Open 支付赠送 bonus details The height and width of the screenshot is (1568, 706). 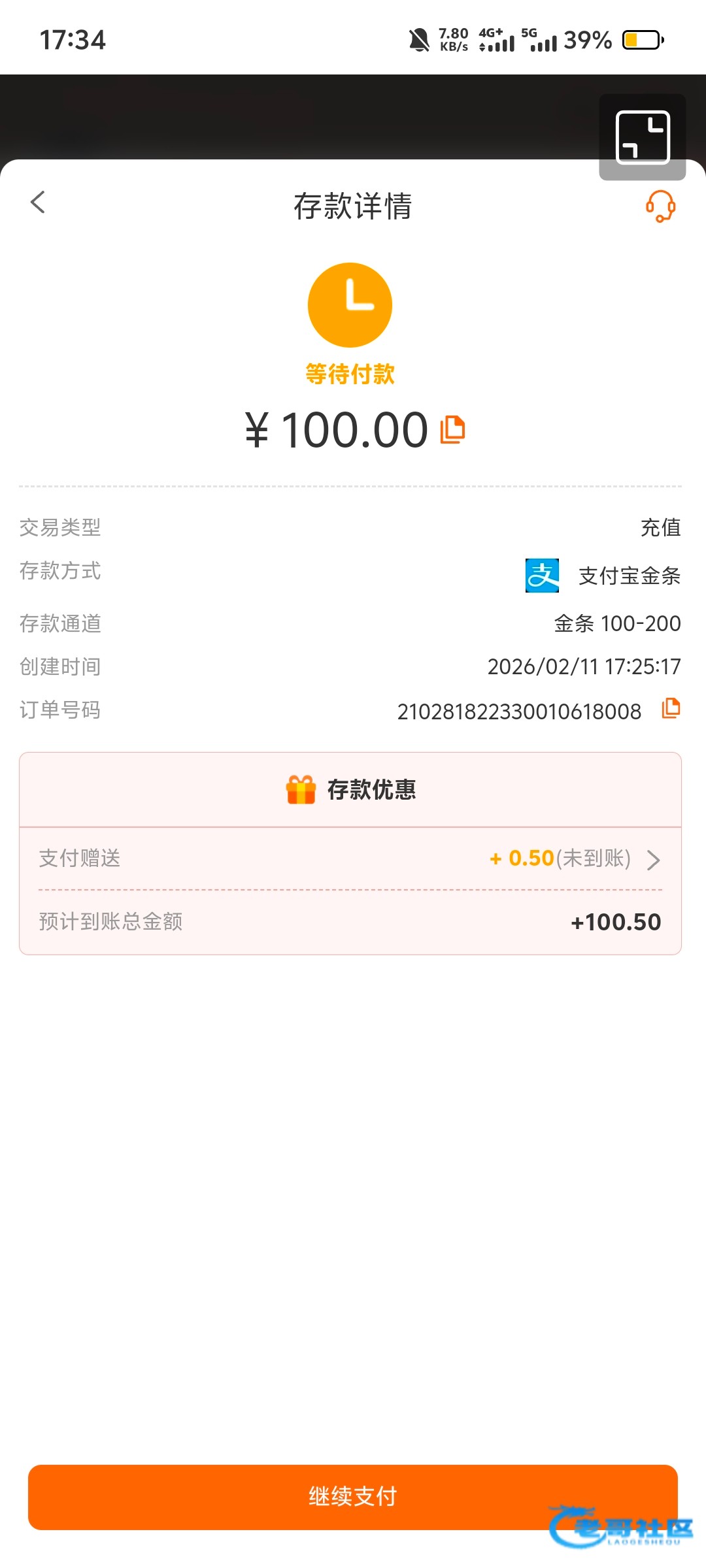652,860
